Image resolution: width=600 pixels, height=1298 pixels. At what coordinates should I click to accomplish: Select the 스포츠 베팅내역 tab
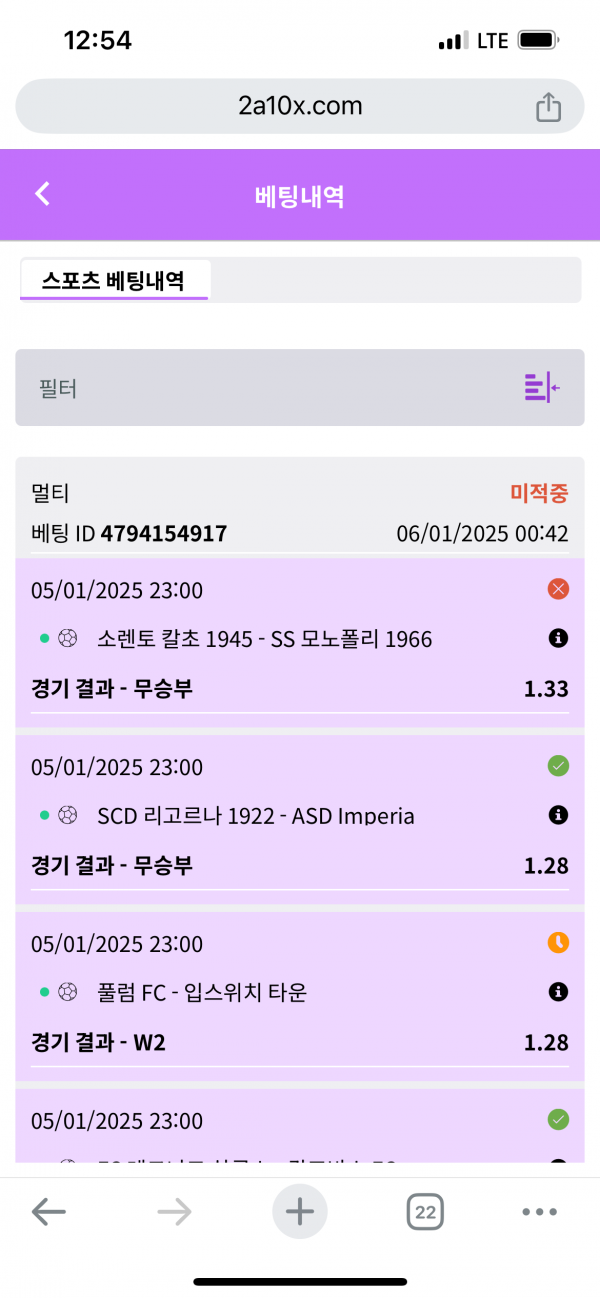tap(113, 280)
